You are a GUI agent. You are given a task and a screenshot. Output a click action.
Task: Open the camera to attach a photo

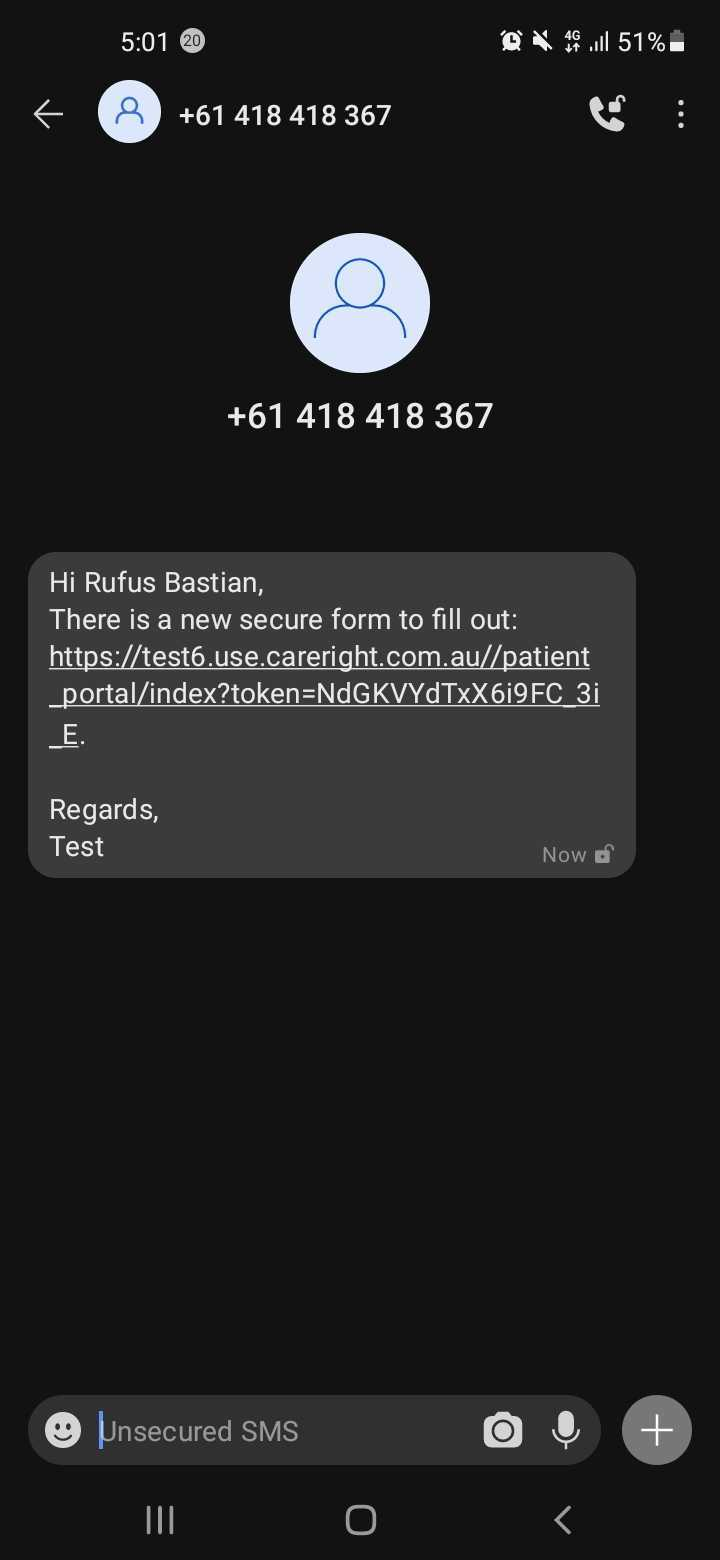coord(502,1431)
